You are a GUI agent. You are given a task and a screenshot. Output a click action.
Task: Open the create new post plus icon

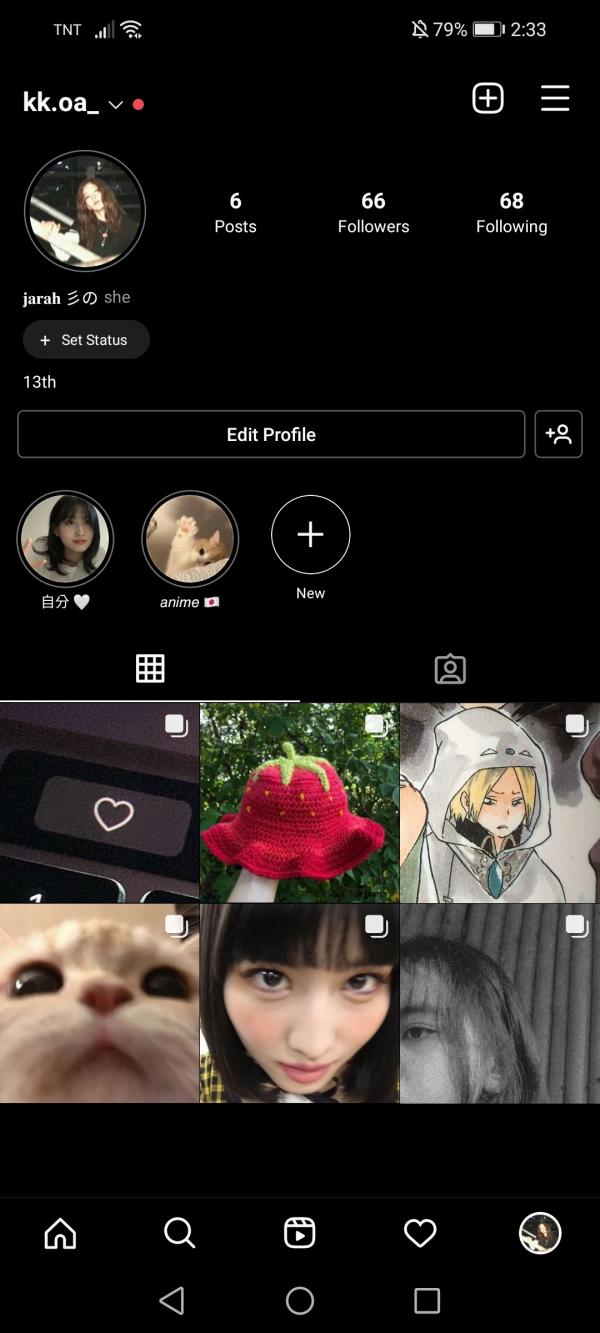(x=488, y=98)
